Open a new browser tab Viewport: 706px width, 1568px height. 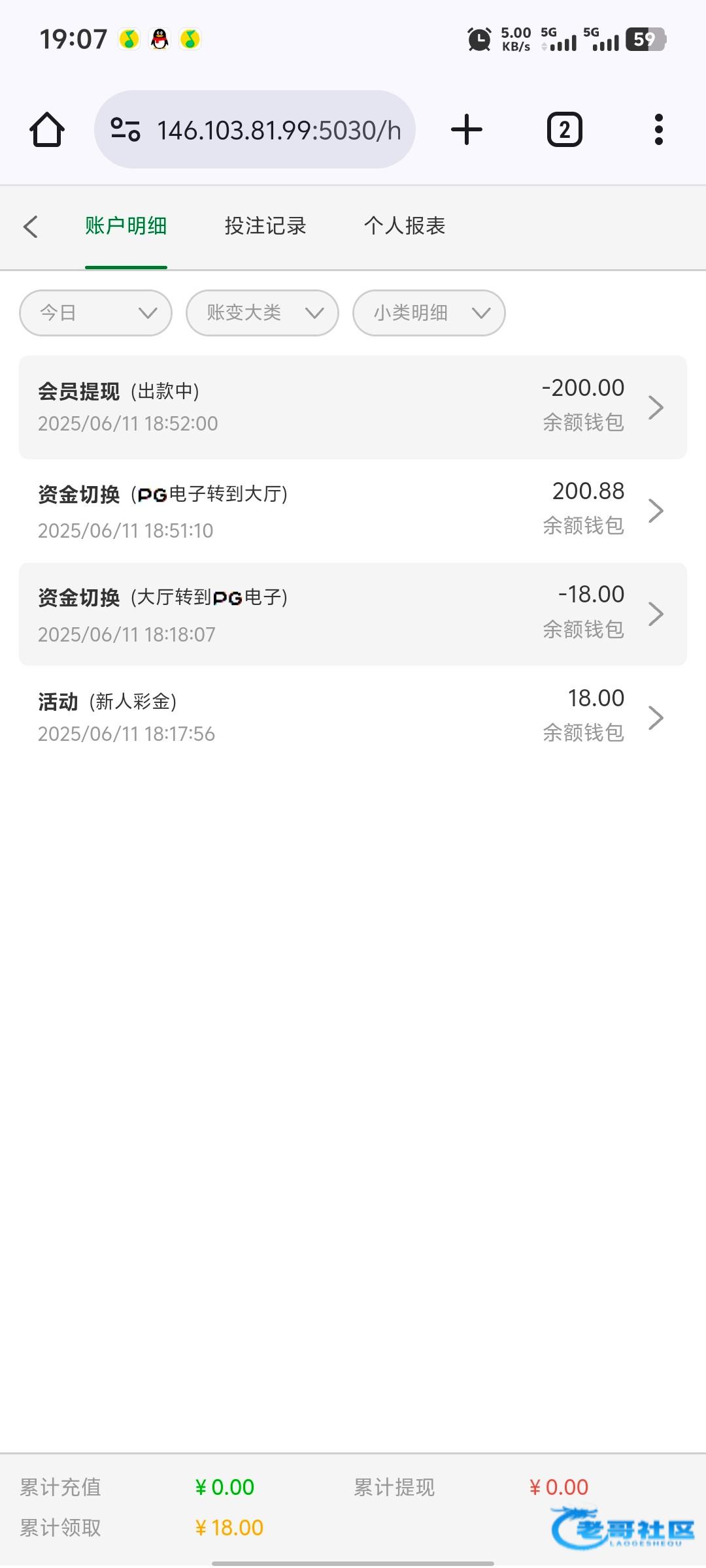[x=467, y=129]
